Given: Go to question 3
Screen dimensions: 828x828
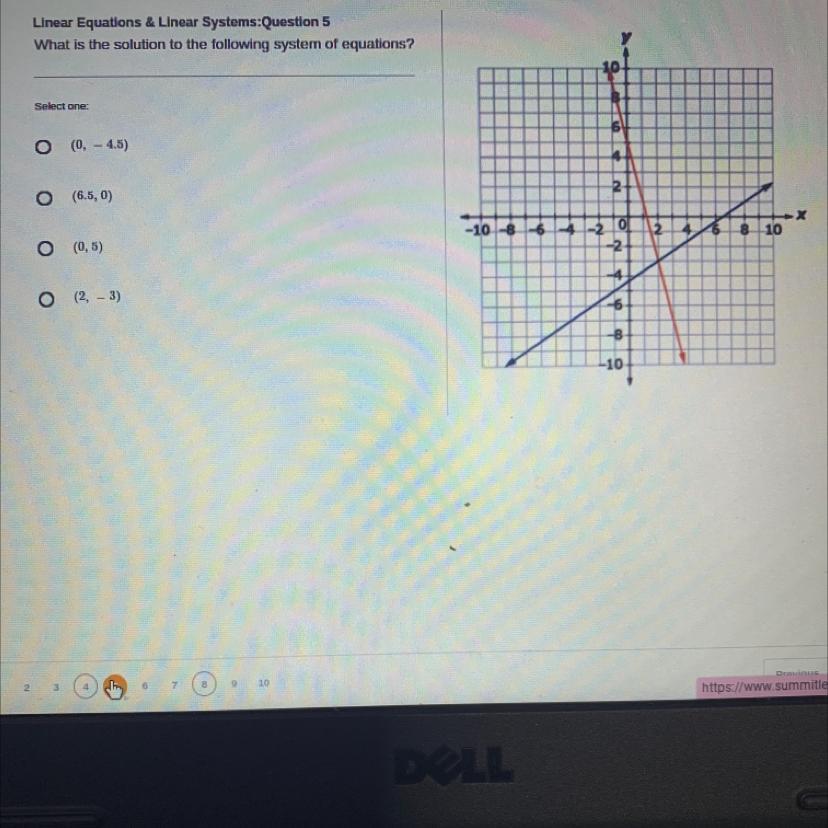Looking at the screenshot, I should pyautogui.click(x=56, y=687).
